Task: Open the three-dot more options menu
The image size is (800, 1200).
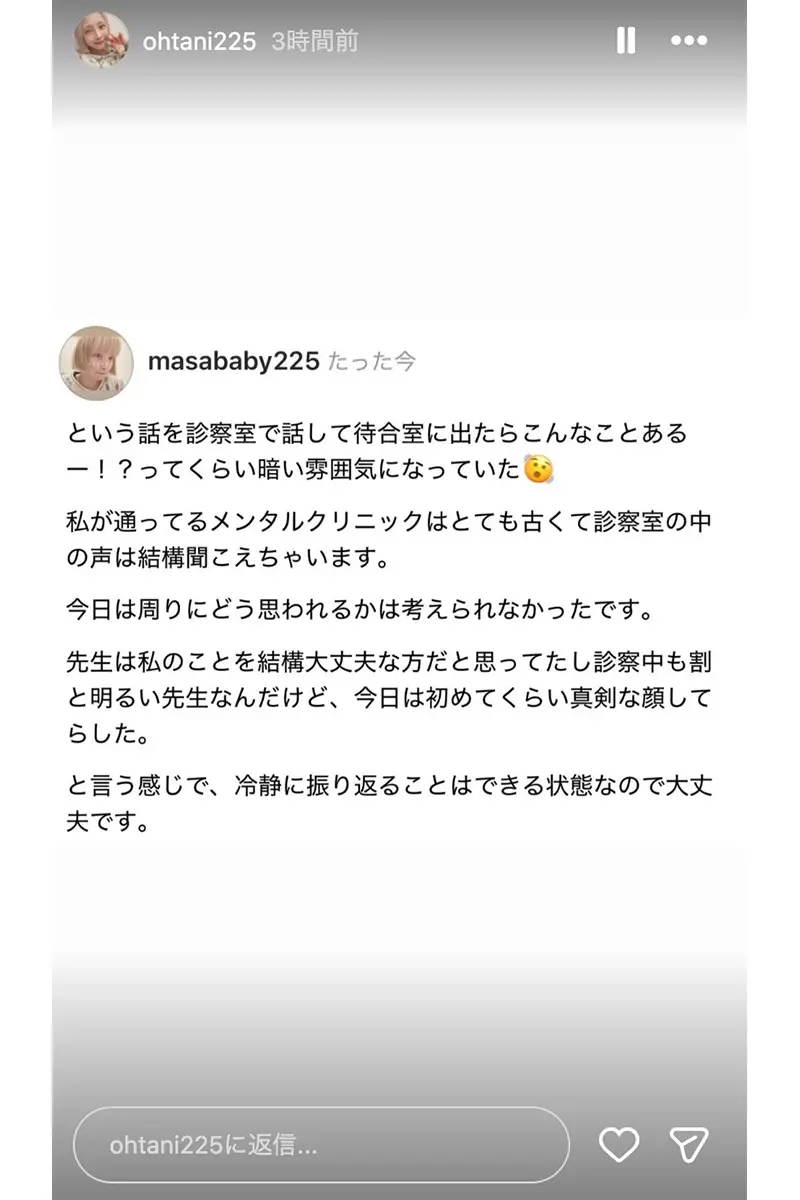Action: tap(689, 41)
